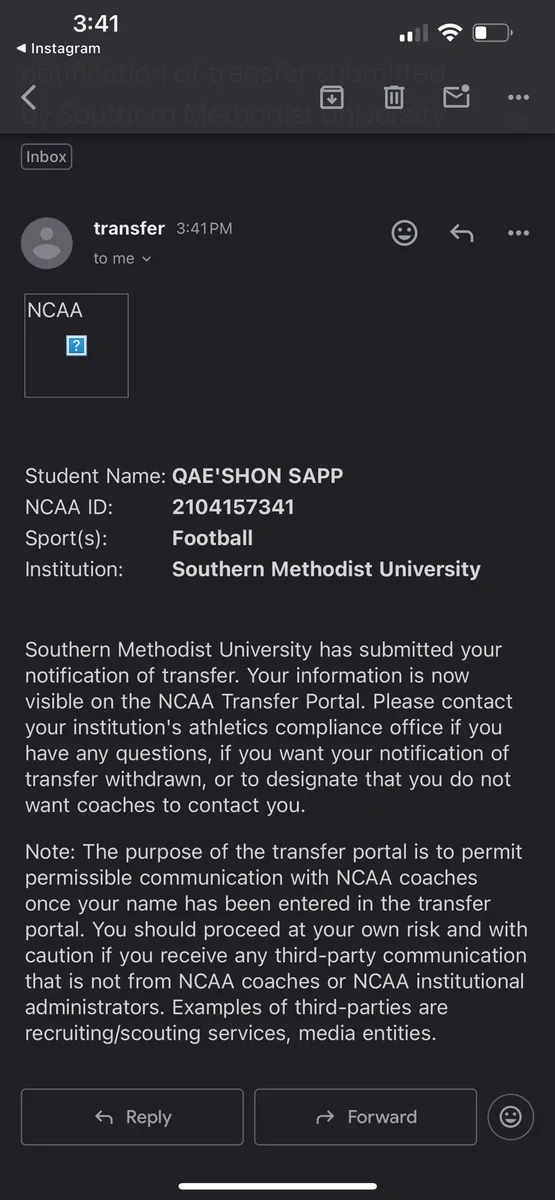
Task: Expand the 'to me' recipient details
Action: [x=122, y=258]
